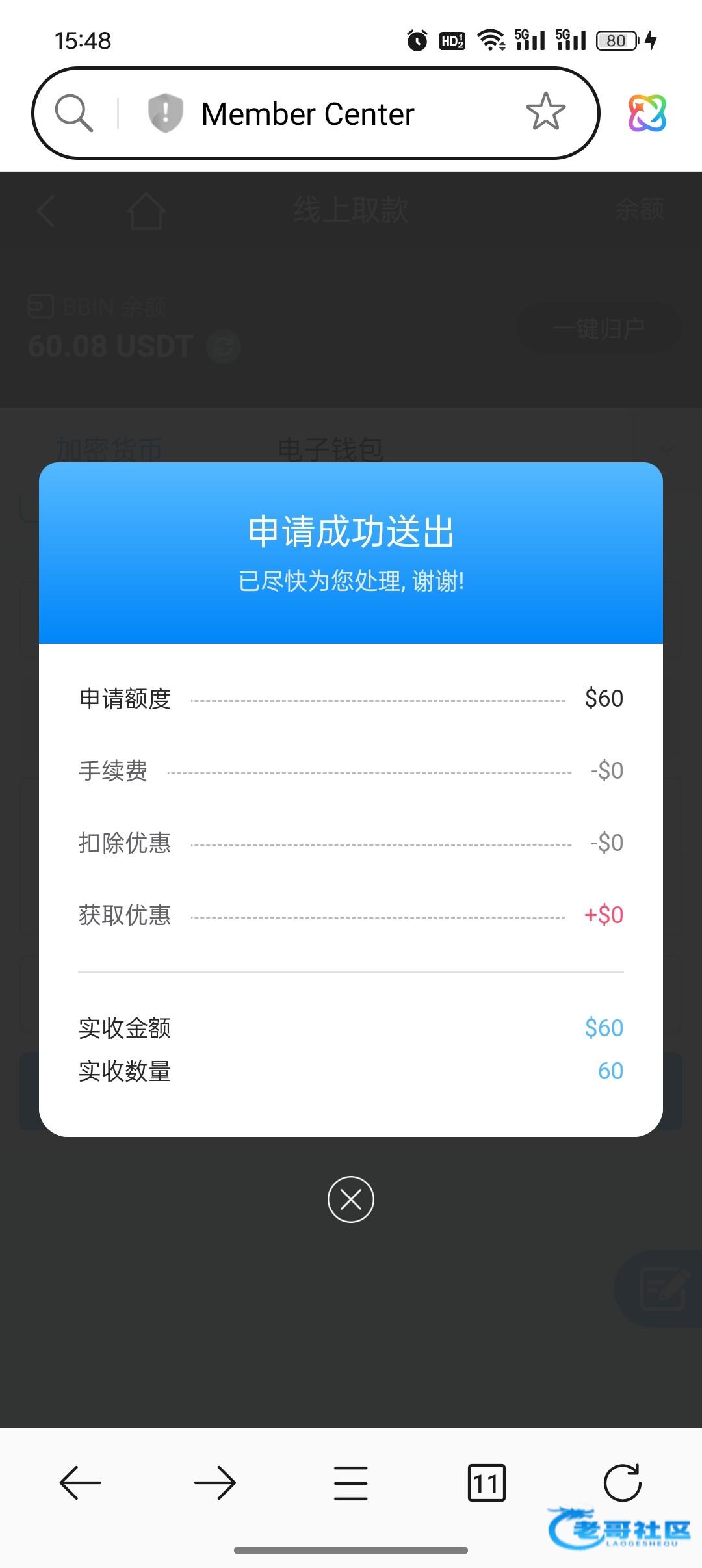Open the colorful browser assistant icon
Screen dimensions: 702x1568
647,113
